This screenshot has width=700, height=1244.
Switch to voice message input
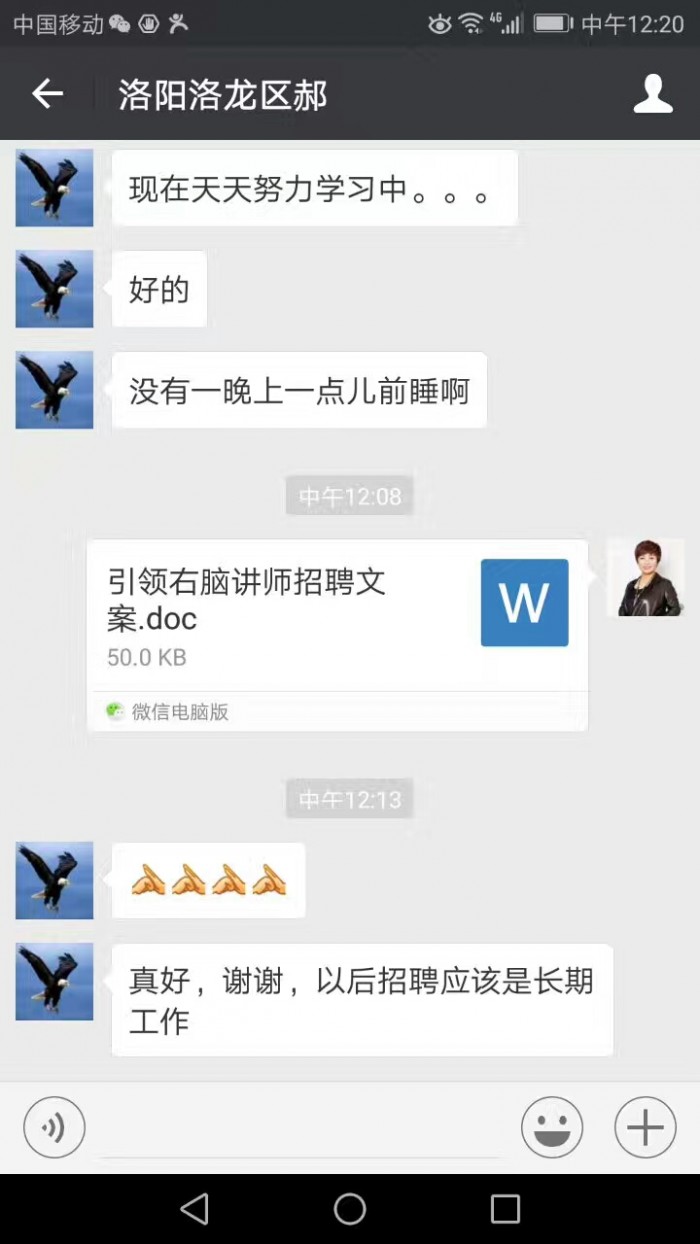coord(54,1128)
